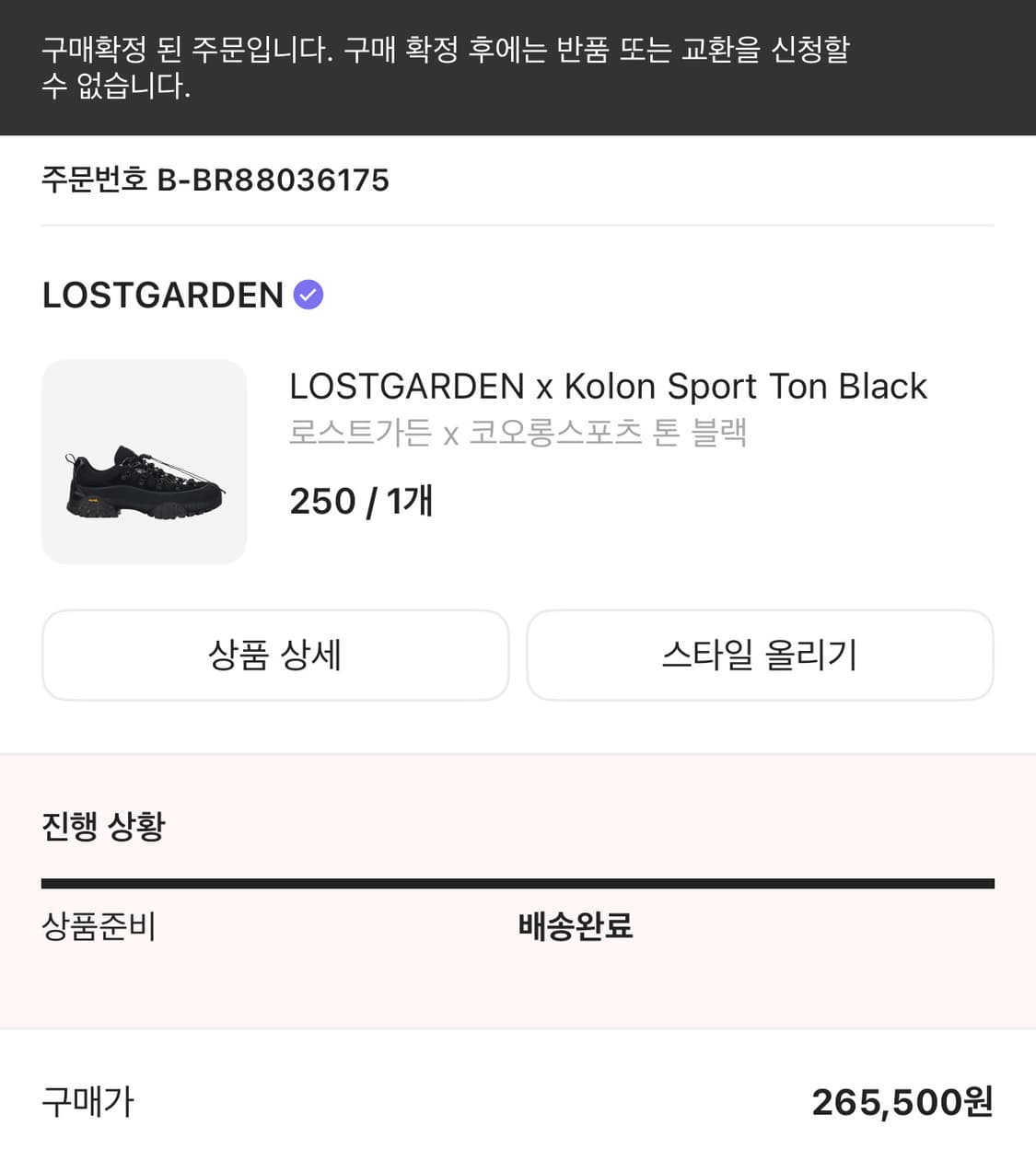Select the product name LOSTGARDEN x Kolon Sport Ton Black
This screenshot has width=1036, height=1161.
pos(608,386)
